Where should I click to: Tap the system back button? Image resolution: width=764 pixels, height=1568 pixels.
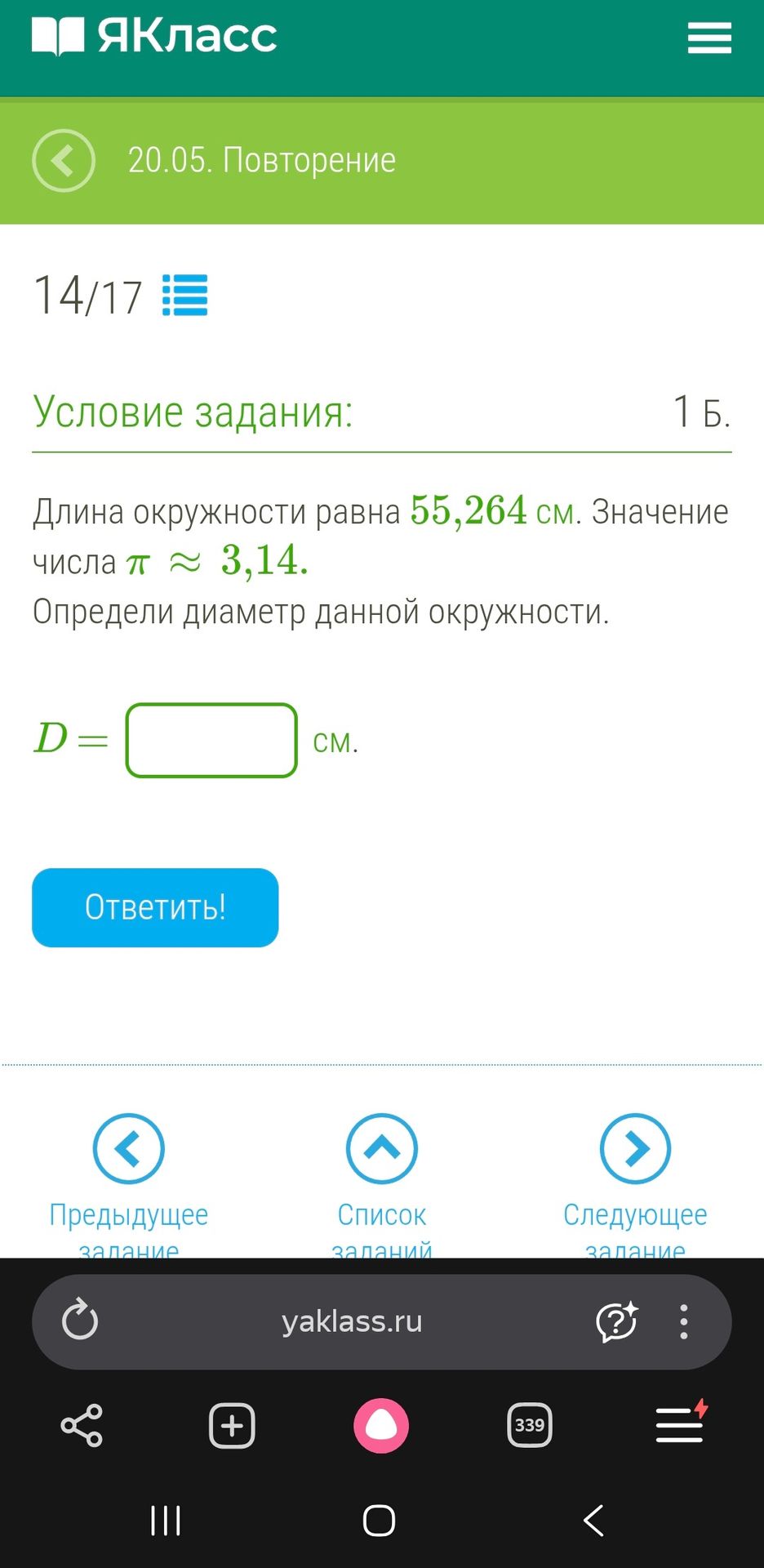(x=593, y=1521)
